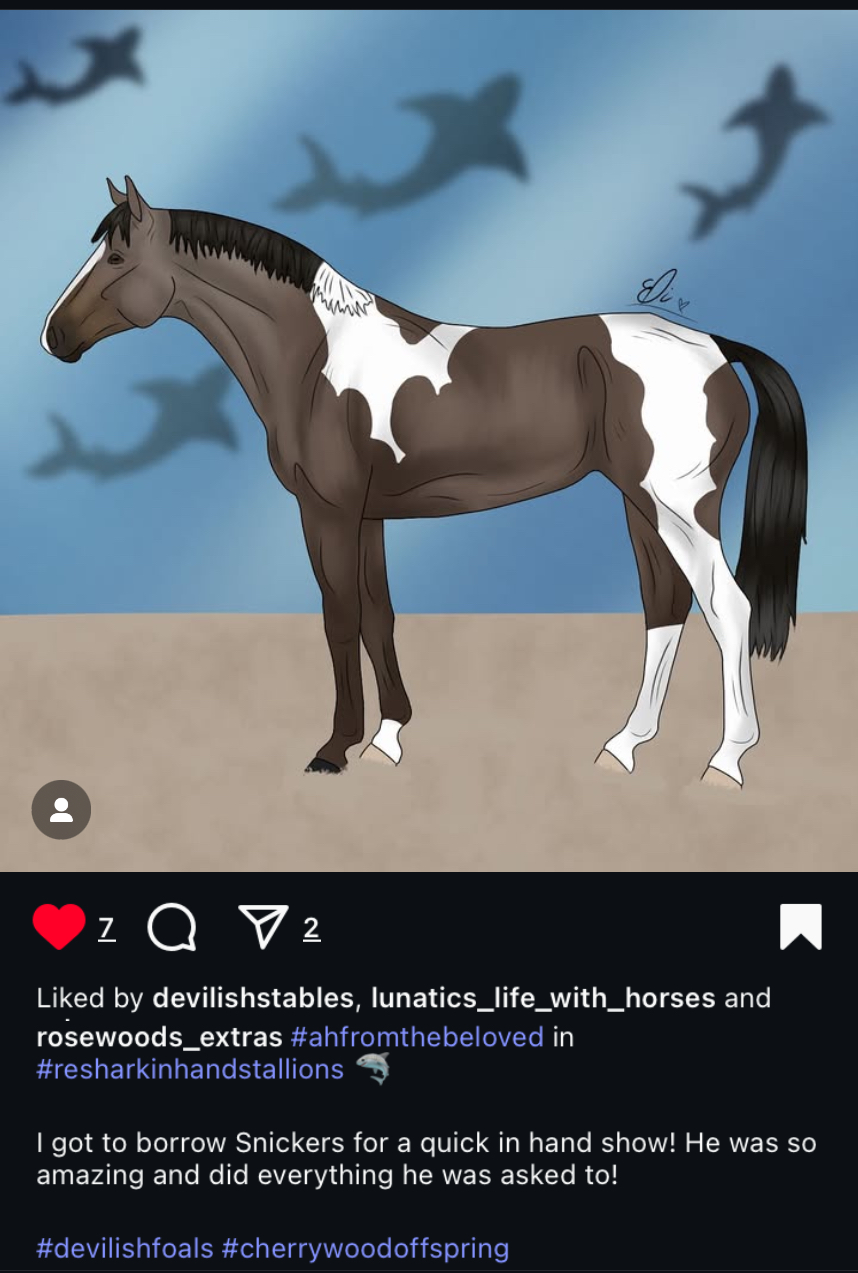Open the likes count of 7
858x1273 pixels.
click(107, 929)
